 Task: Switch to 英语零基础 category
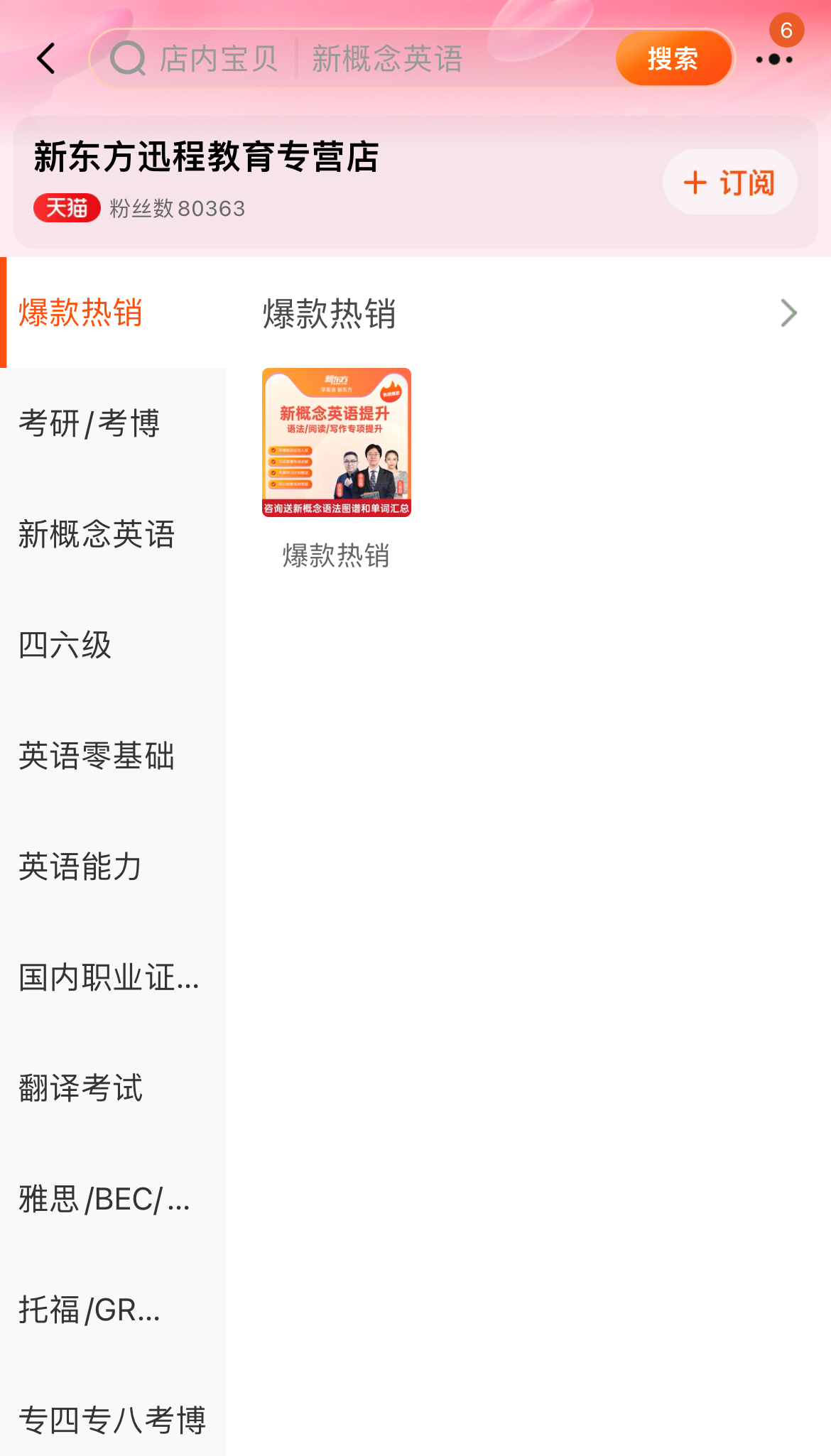[x=97, y=756]
